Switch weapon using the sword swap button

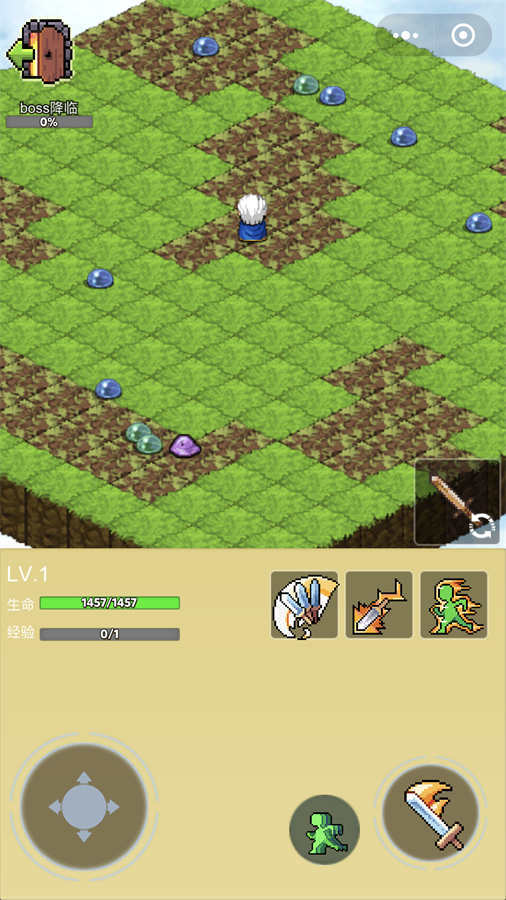457,502
